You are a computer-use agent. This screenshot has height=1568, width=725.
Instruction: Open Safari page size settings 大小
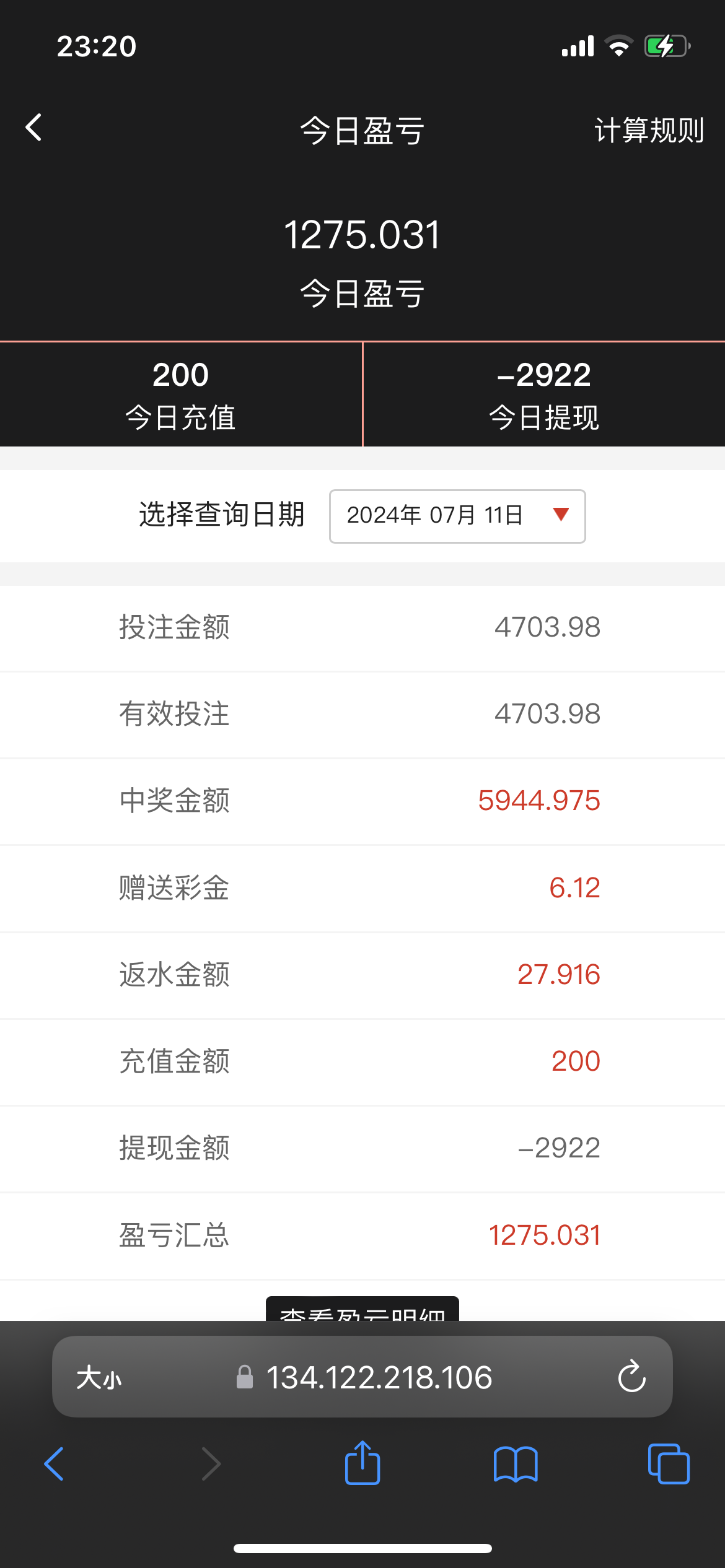[x=99, y=1378]
